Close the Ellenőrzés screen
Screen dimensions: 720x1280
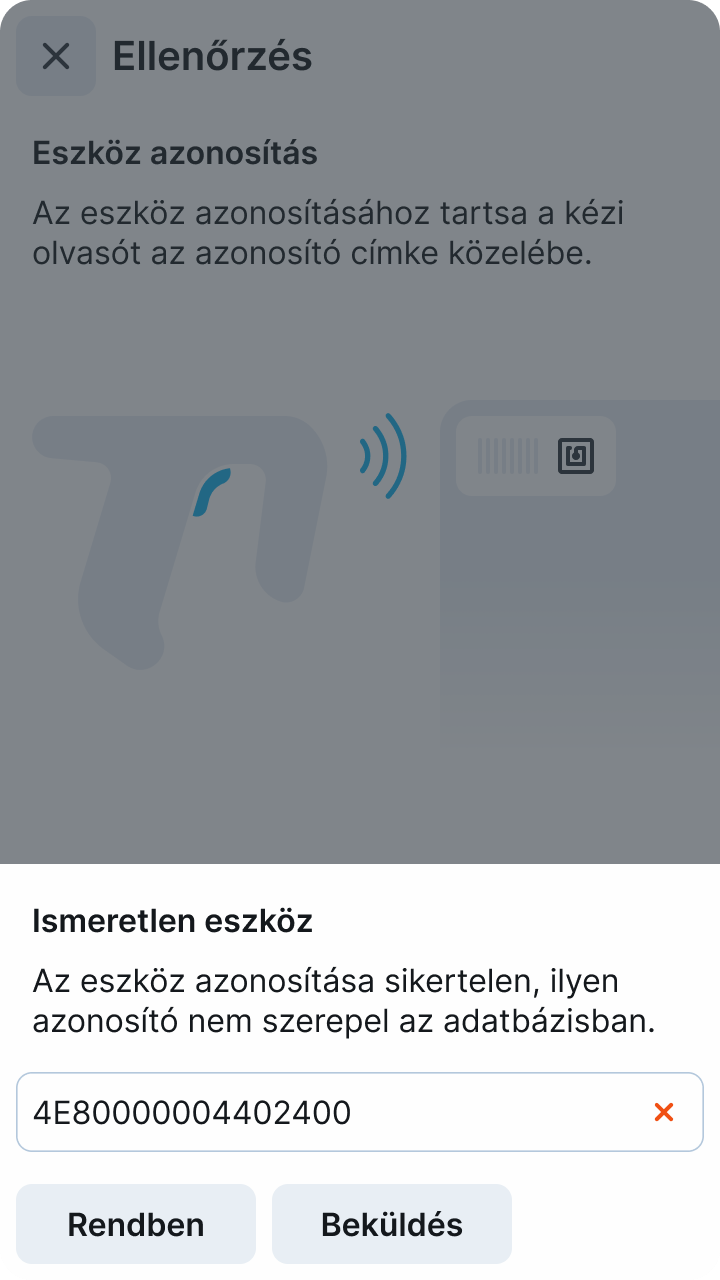(56, 56)
